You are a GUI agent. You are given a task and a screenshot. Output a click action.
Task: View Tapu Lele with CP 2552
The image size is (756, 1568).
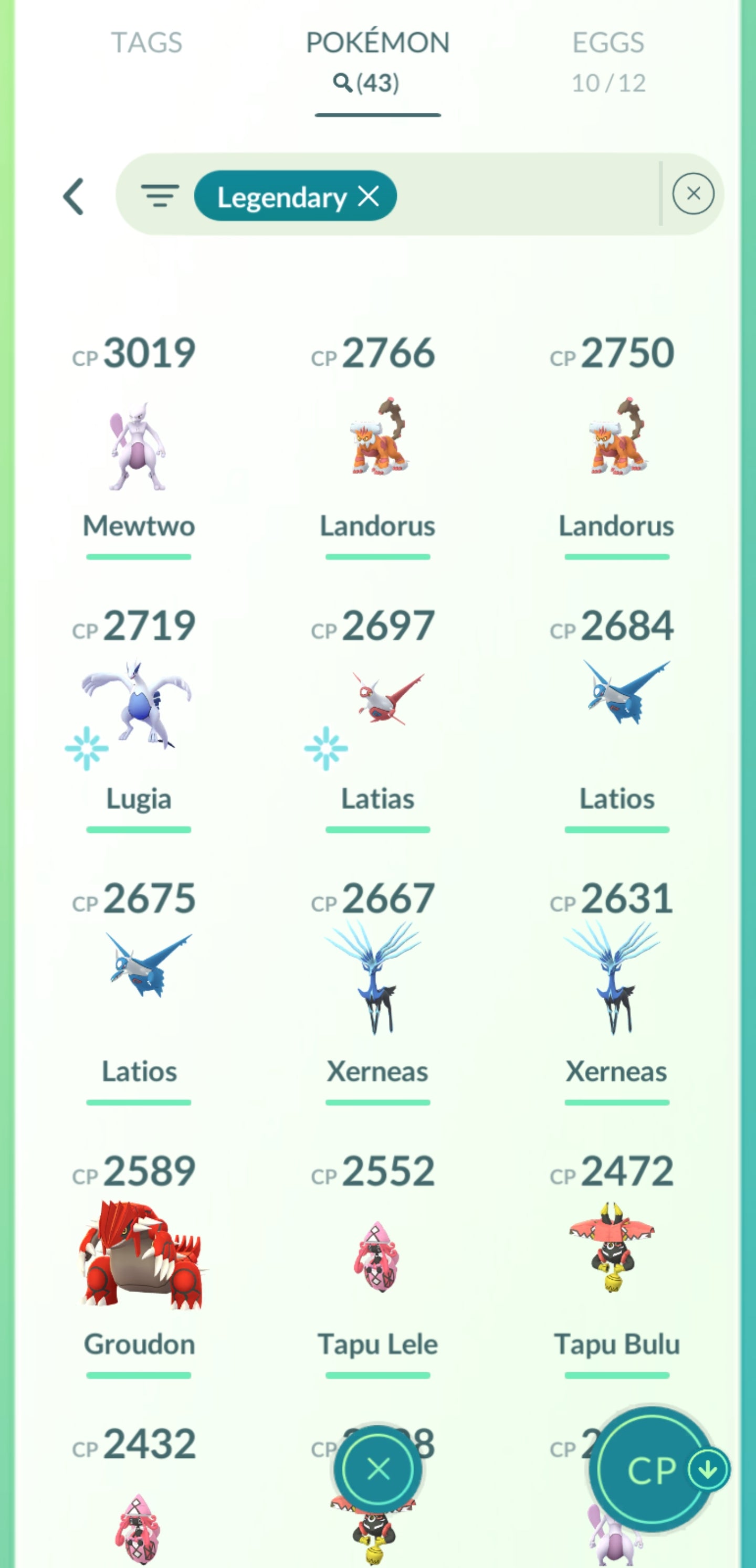click(377, 1257)
